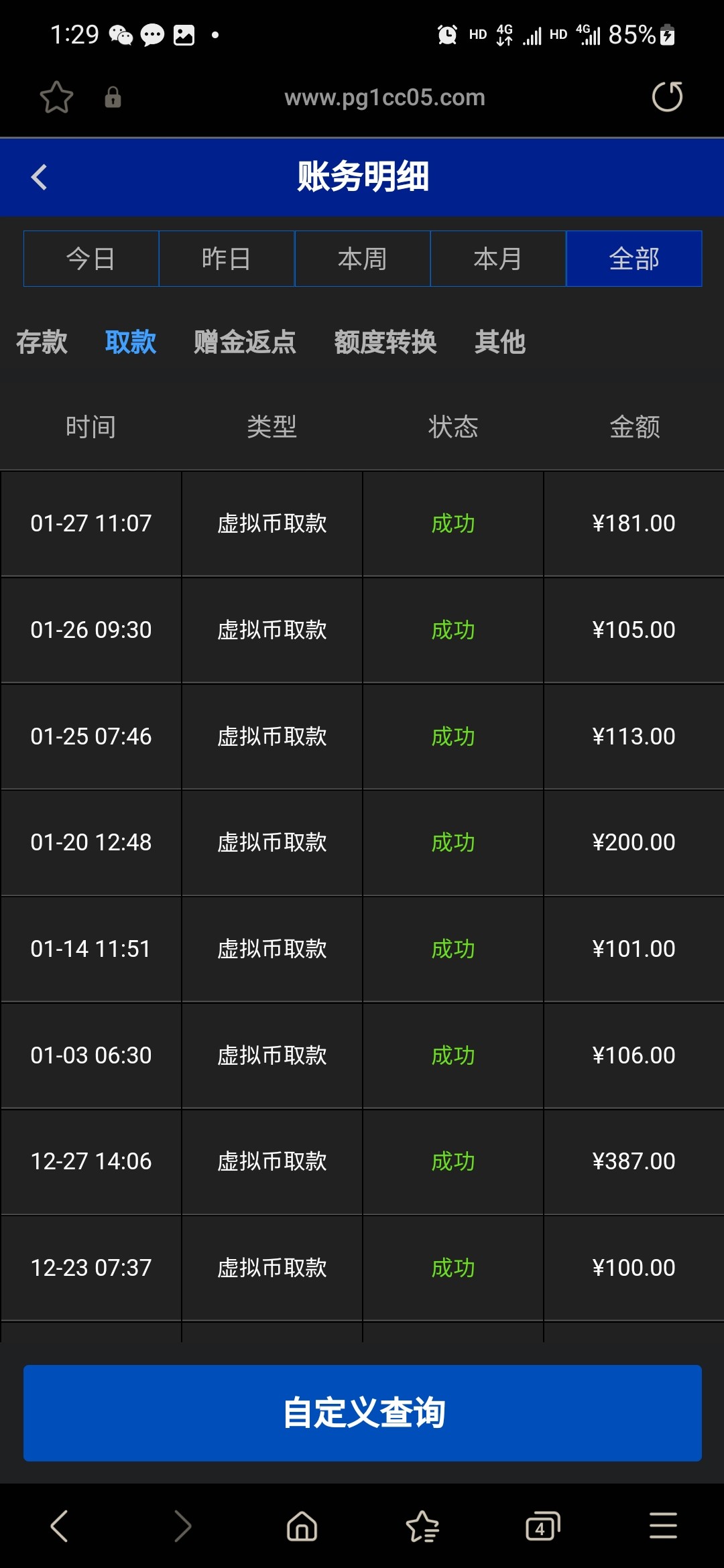Show 赠金返点 records
The width and height of the screenshot is (724, 1568).
245,342
